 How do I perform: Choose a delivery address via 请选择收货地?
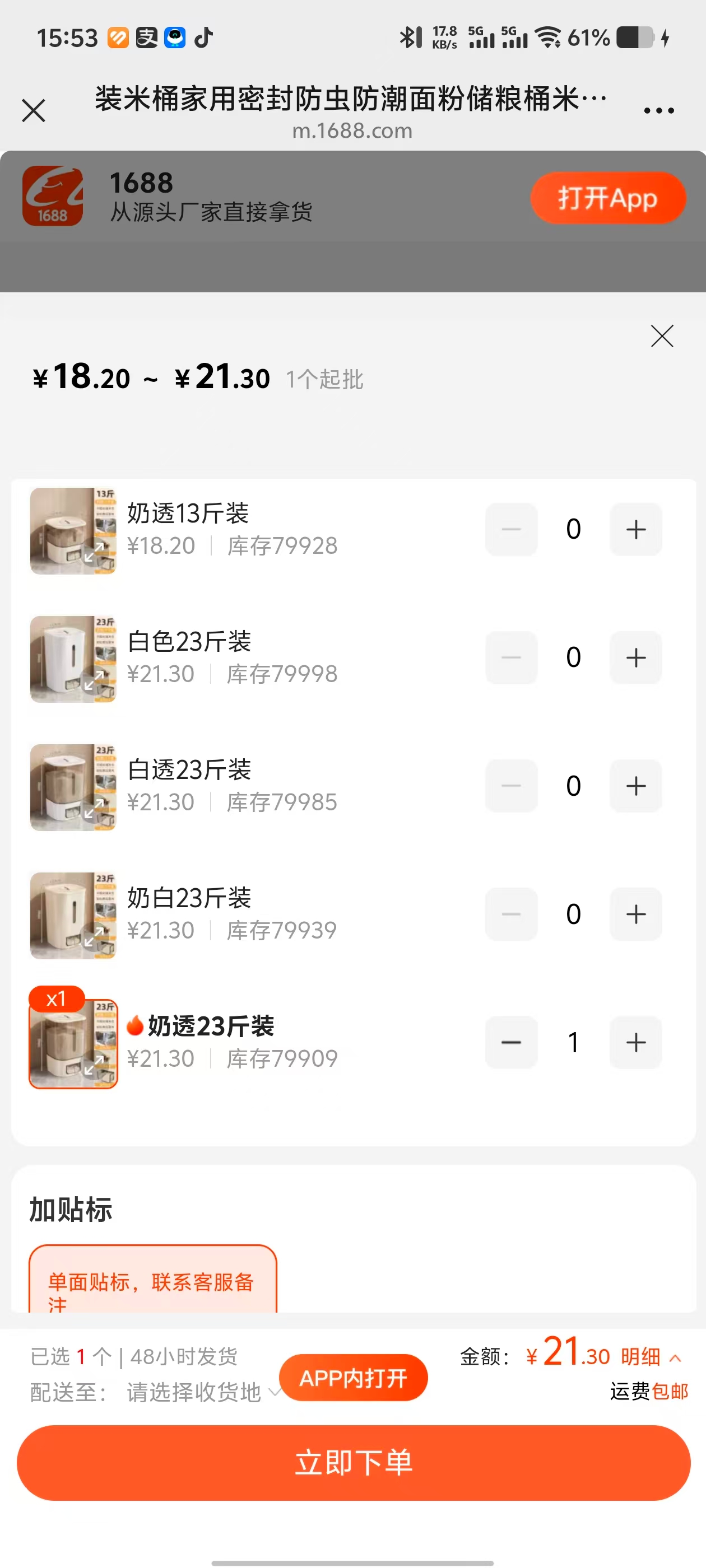195,1393
